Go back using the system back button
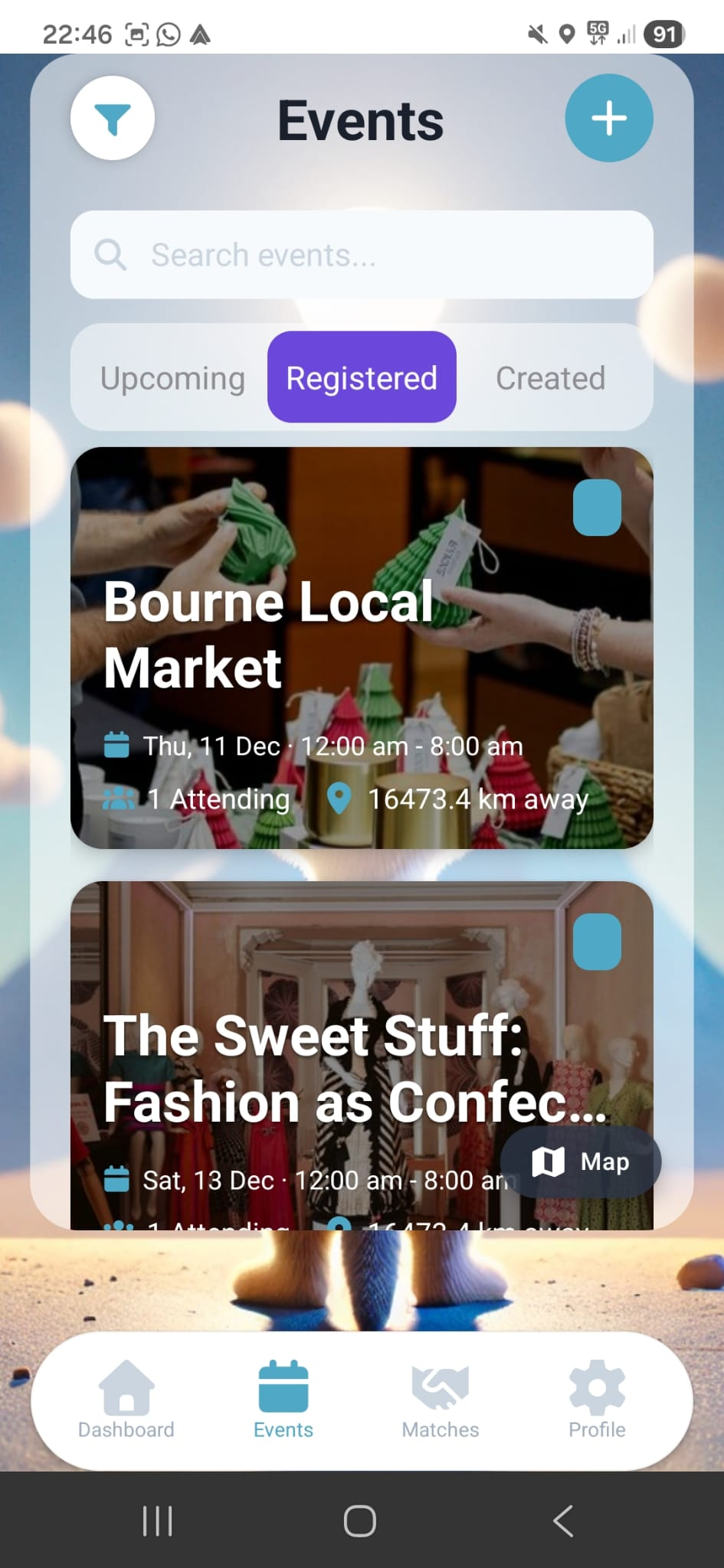 point(563,1521)
